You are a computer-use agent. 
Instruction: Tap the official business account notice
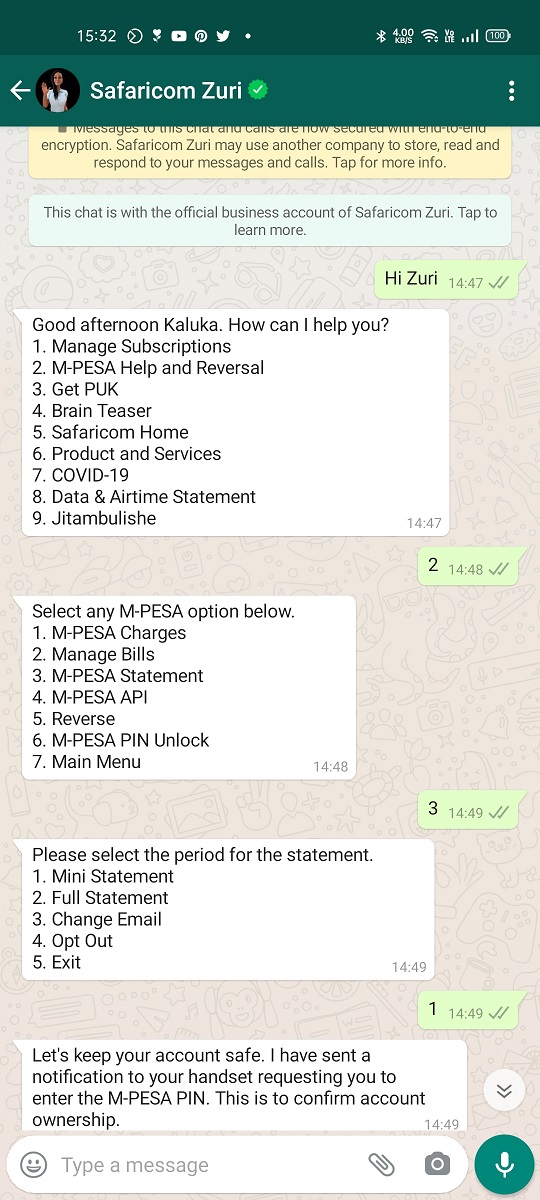click(x=270, y=221)
